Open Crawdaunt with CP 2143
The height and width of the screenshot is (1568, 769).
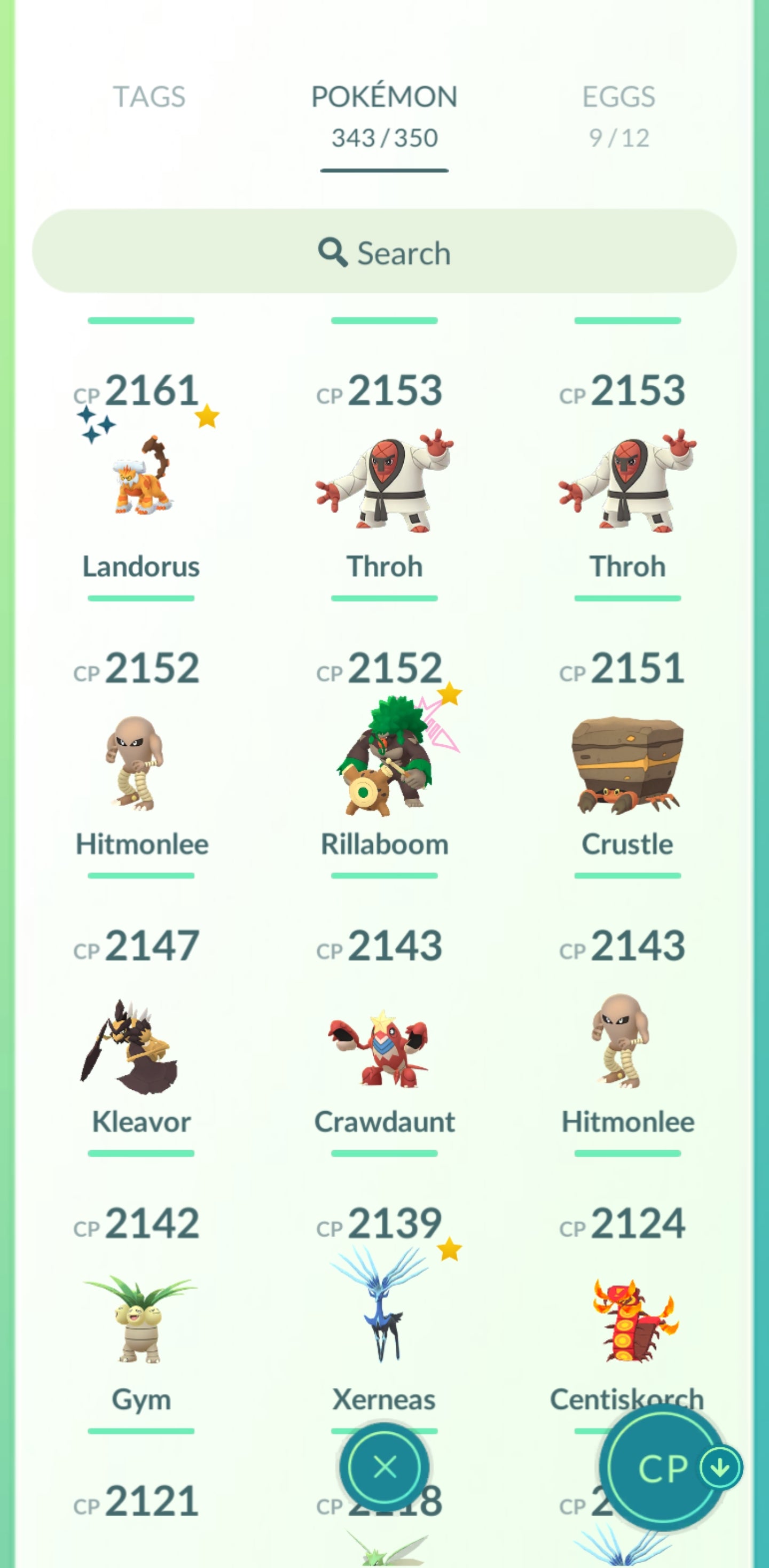tap(384, 1047)
